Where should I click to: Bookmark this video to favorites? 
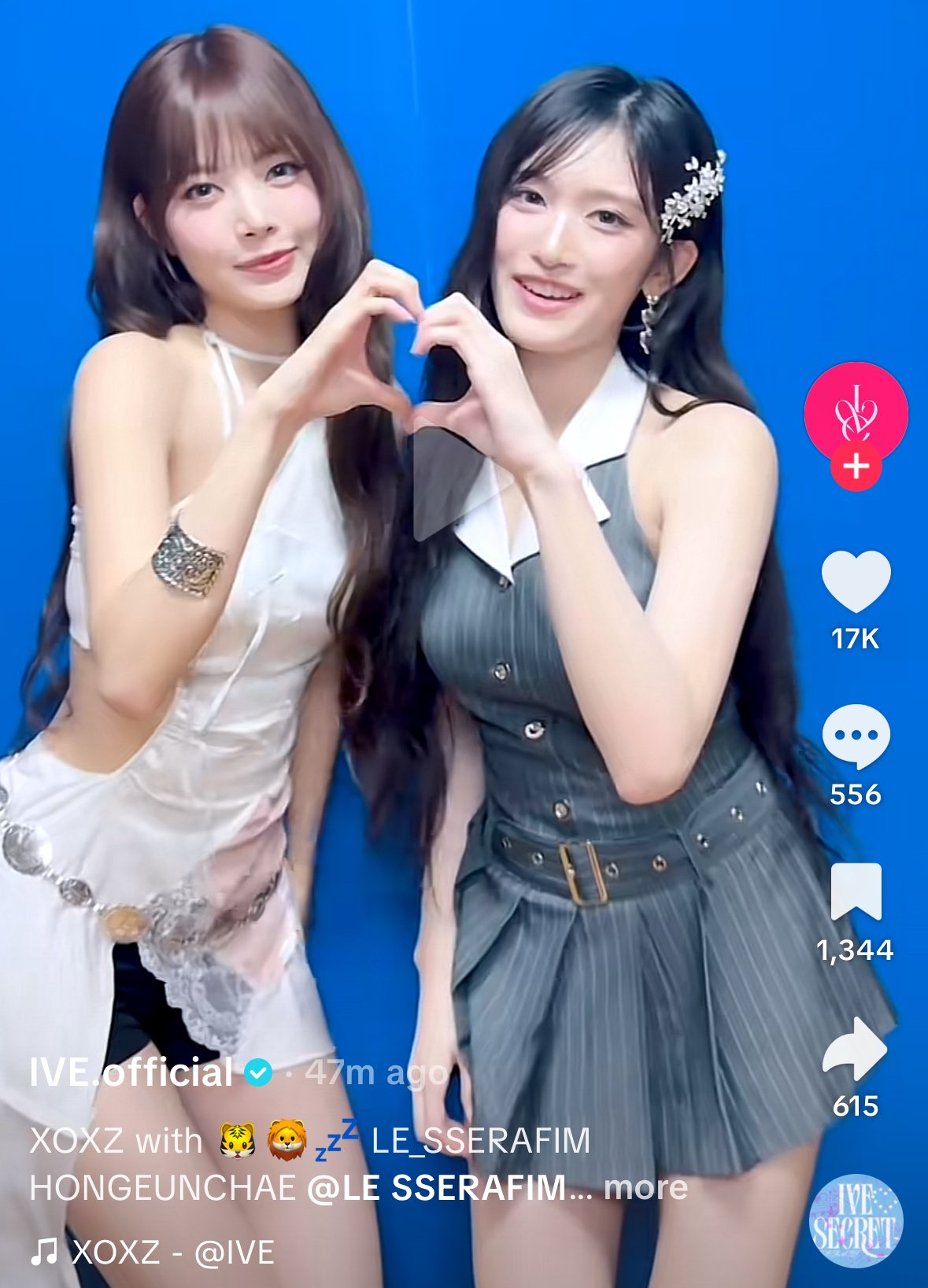tap(856, 892)
